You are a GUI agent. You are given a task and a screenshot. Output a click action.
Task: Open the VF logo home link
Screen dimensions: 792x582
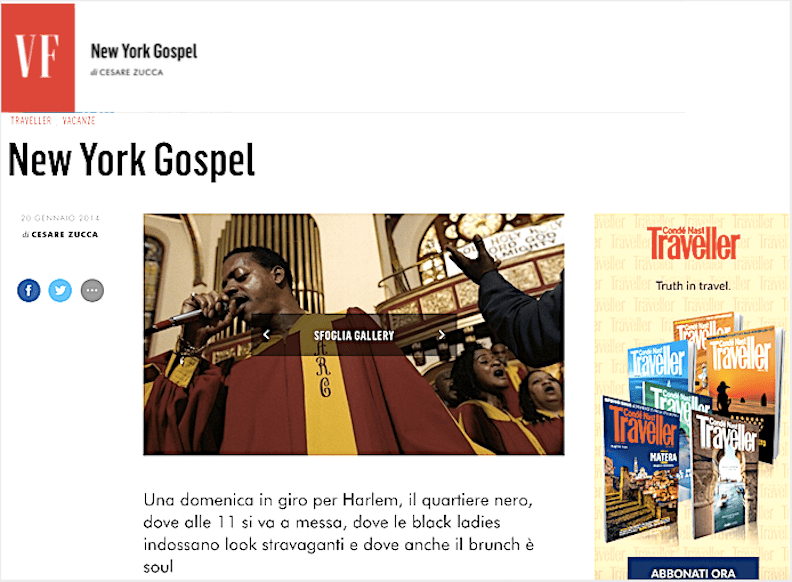38,57
